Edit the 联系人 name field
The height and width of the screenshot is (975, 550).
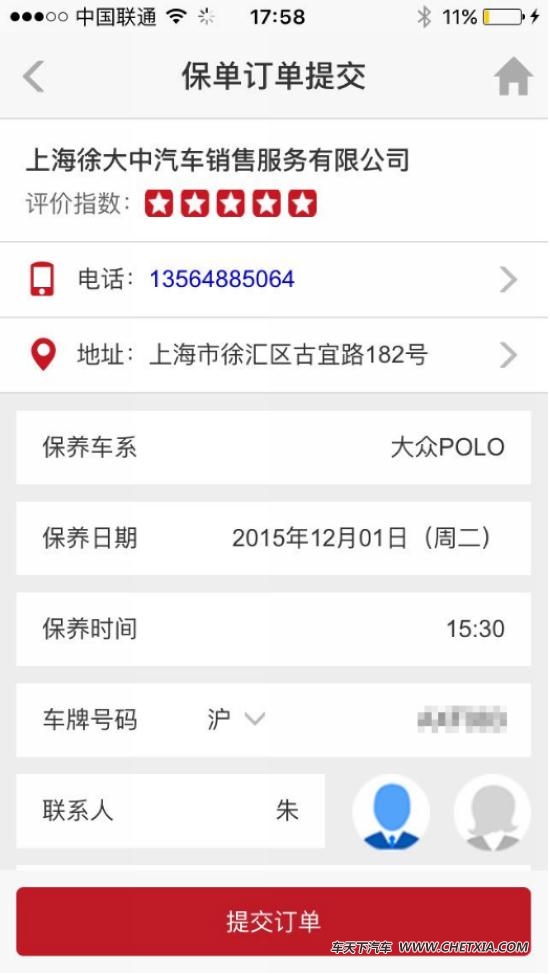click(x=170, y=810)
